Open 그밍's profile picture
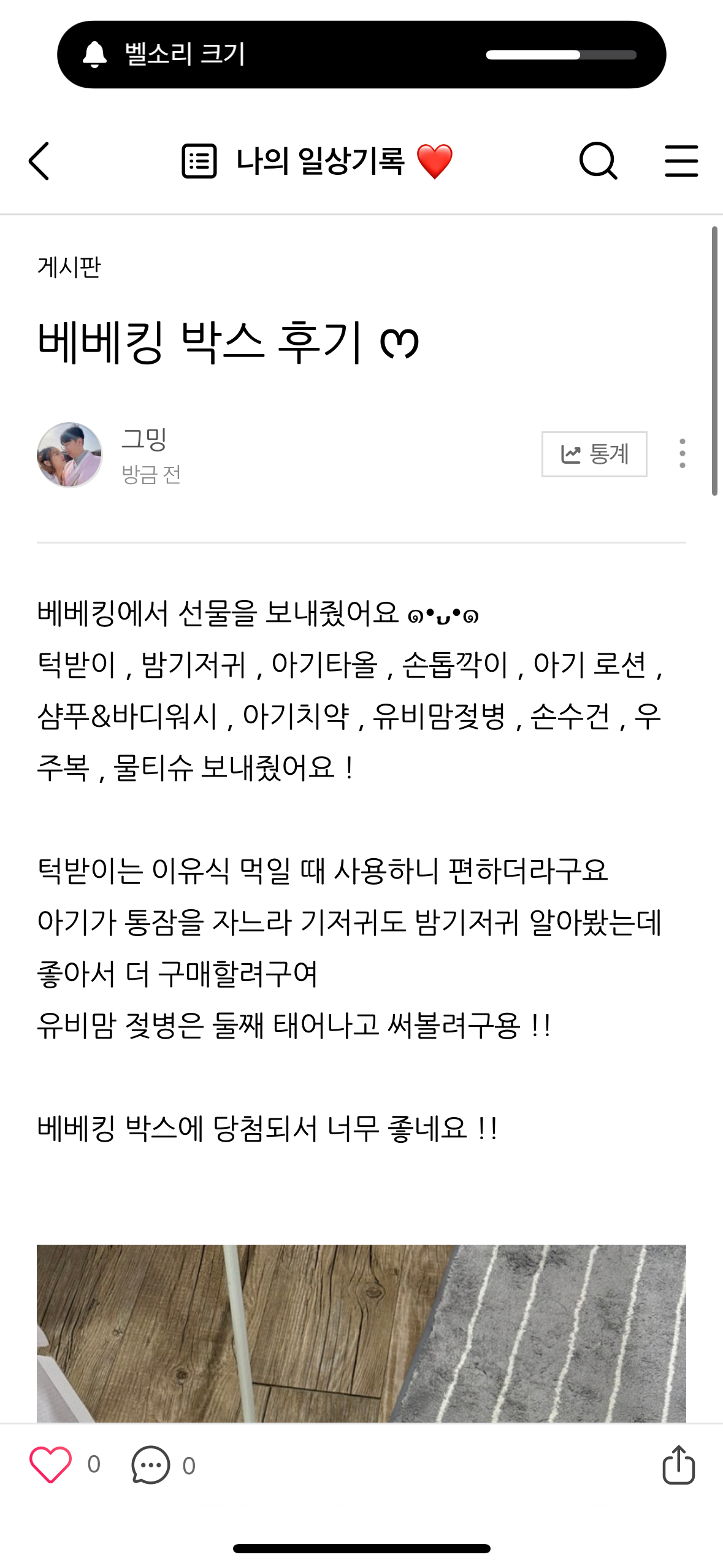The image size is (723, 1568). [x=69, y=455]
